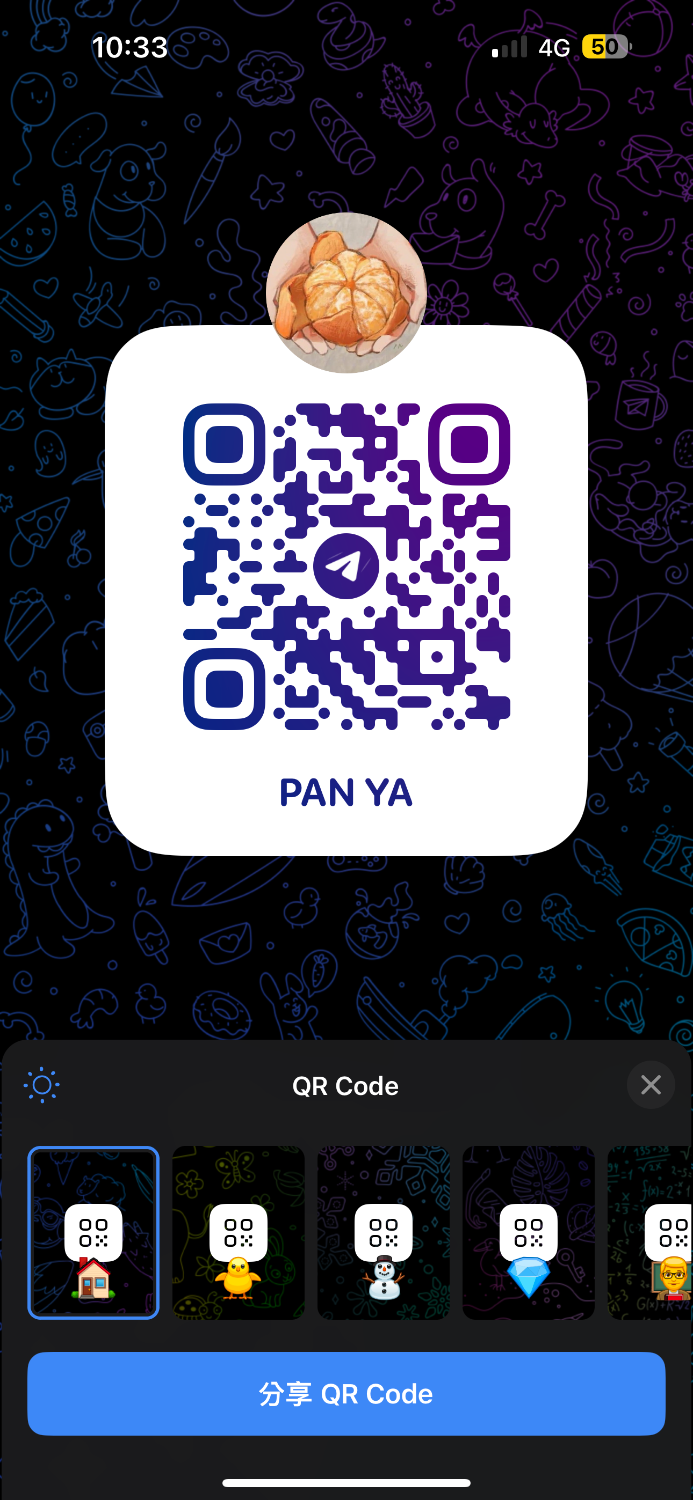The height and width of the screenshot is (1500, 693).
Task: Choose the chick emoji QR theme
Action: click(x=238, y=1233)
